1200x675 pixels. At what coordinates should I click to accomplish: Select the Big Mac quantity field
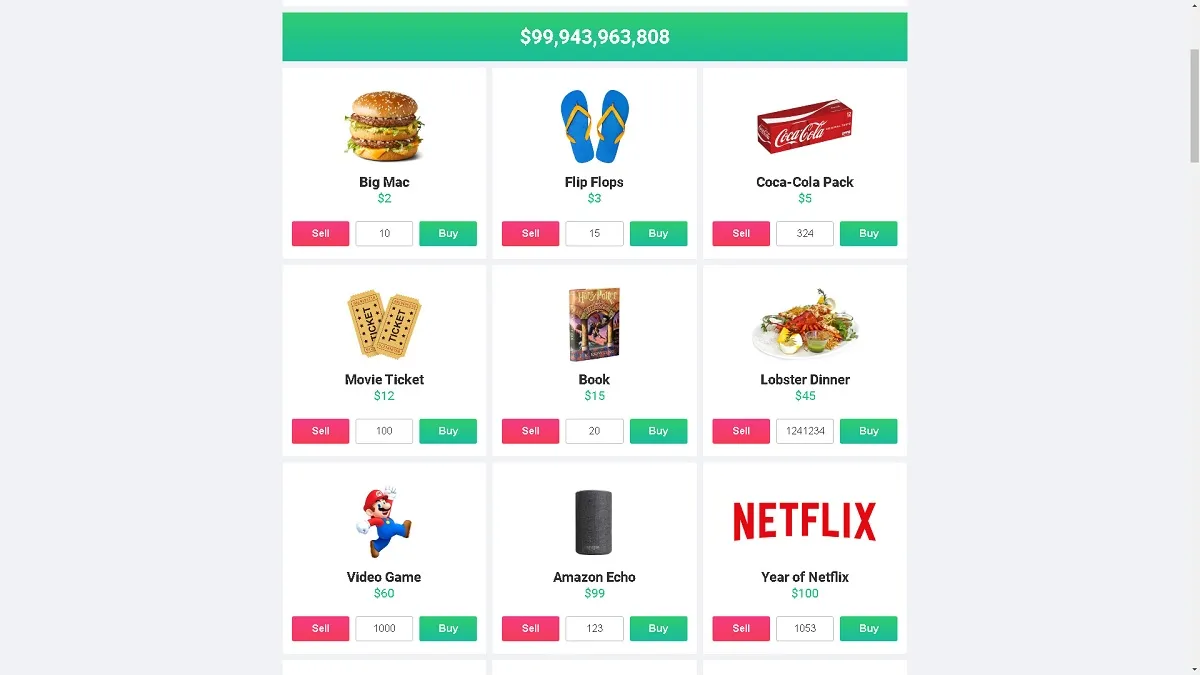[x=384, y=233]
